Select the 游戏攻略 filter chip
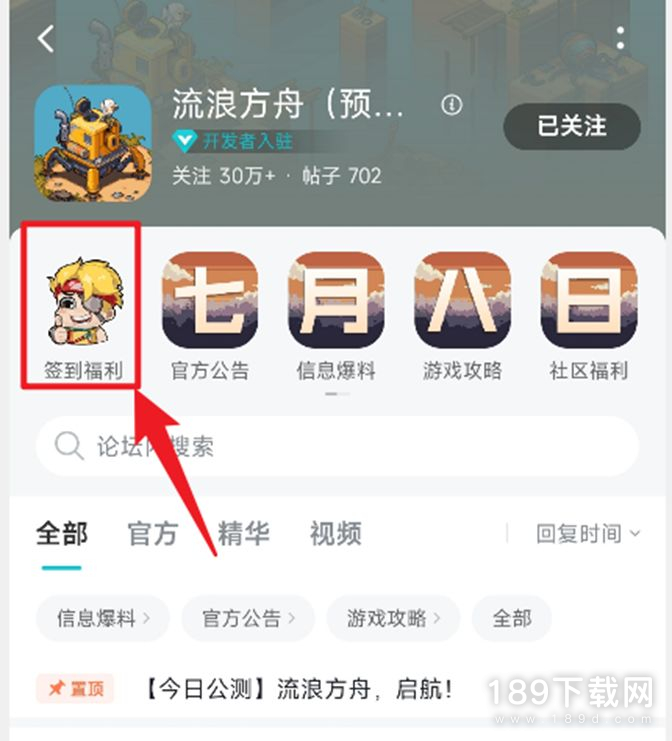The width and height of the screenshot is (672, 741). pos(393,618)
